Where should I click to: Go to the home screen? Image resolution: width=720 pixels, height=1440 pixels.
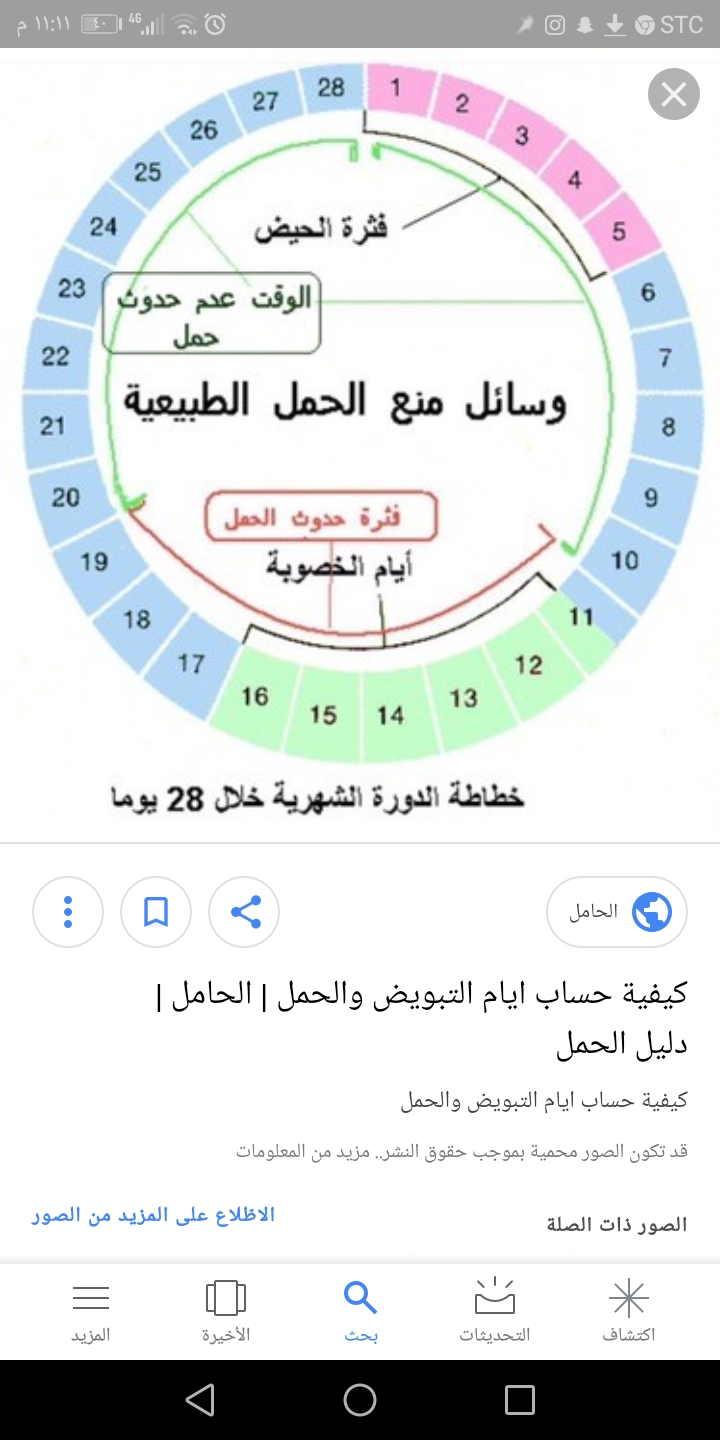tap(360, 1400)
